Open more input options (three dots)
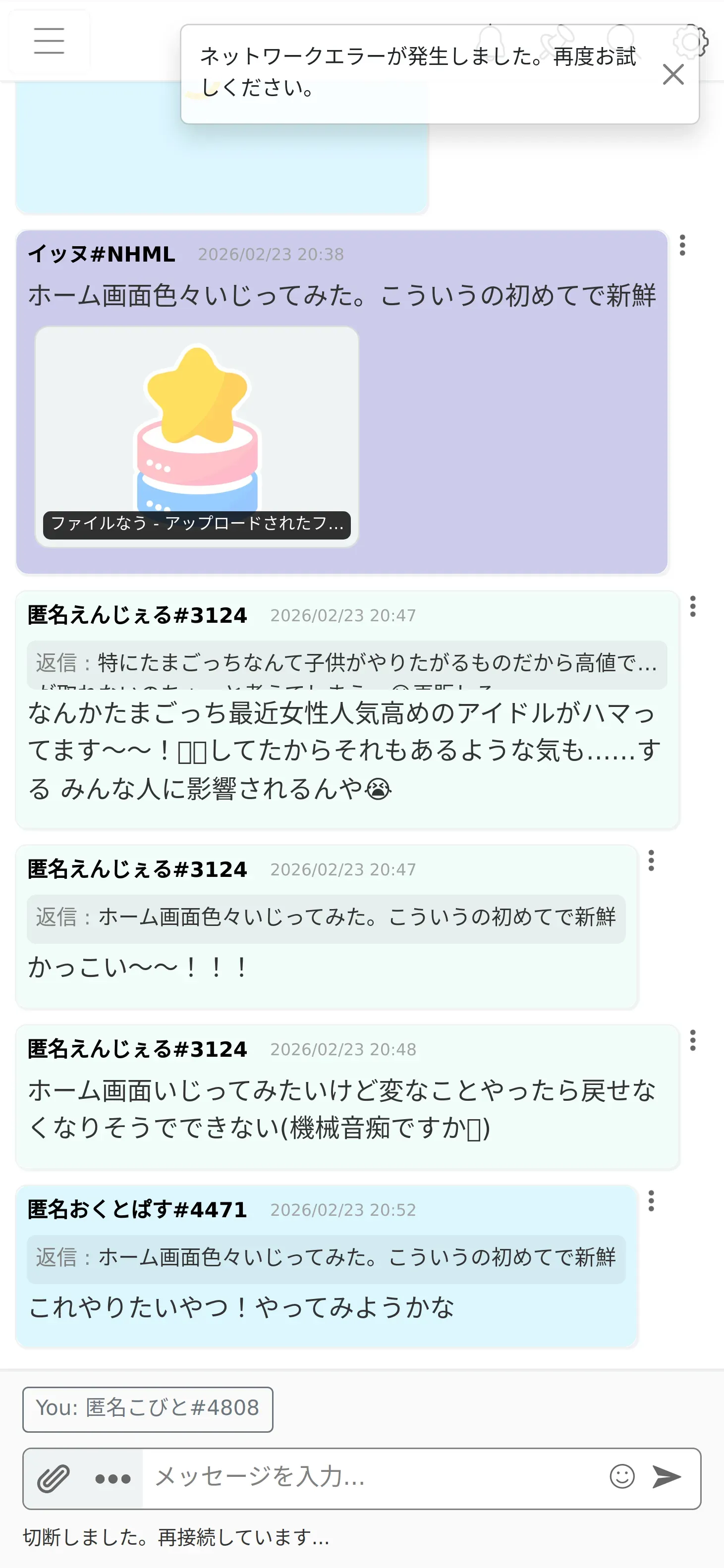The width and height of the screenshot is (724, 1568). pyautogui.click(x=113, y=1478)
